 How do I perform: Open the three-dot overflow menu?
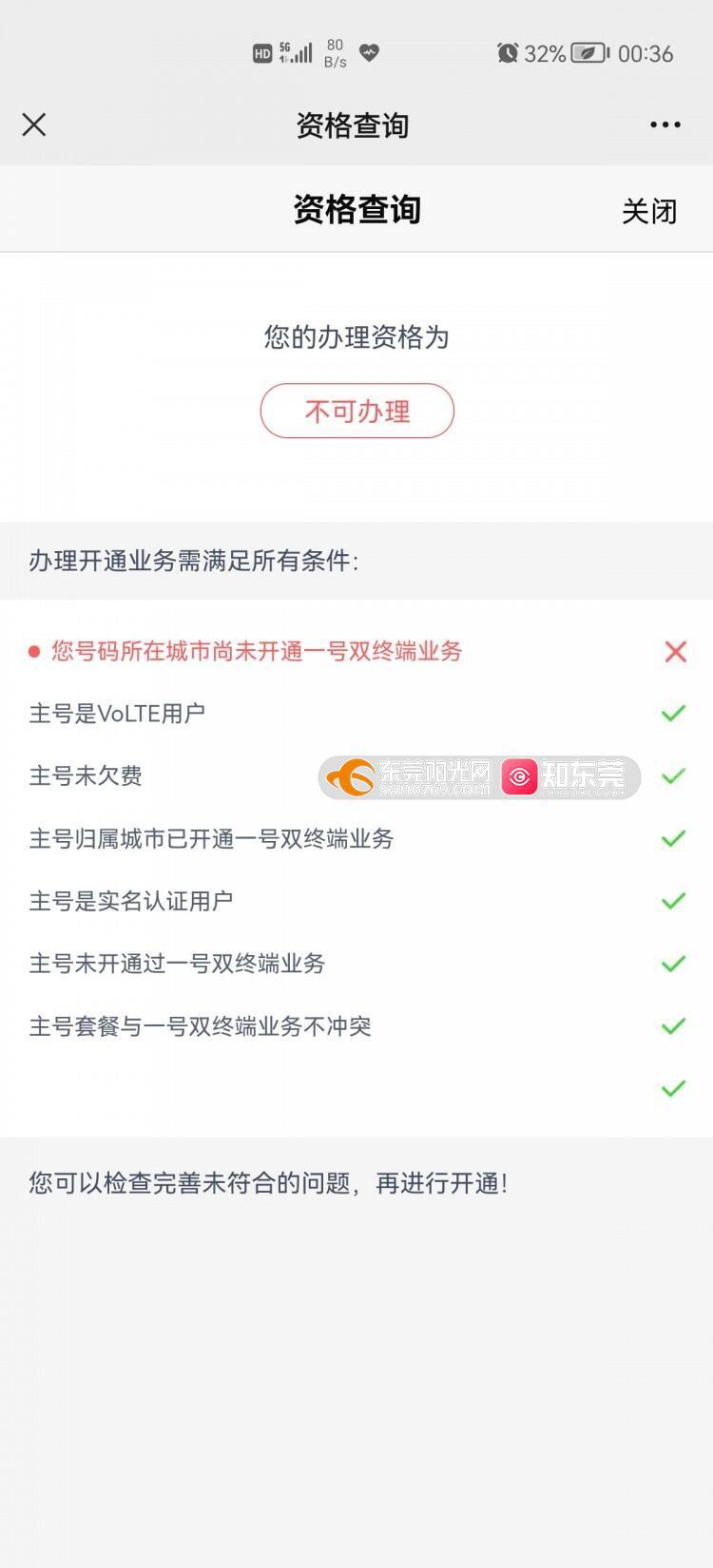point(665,124)
